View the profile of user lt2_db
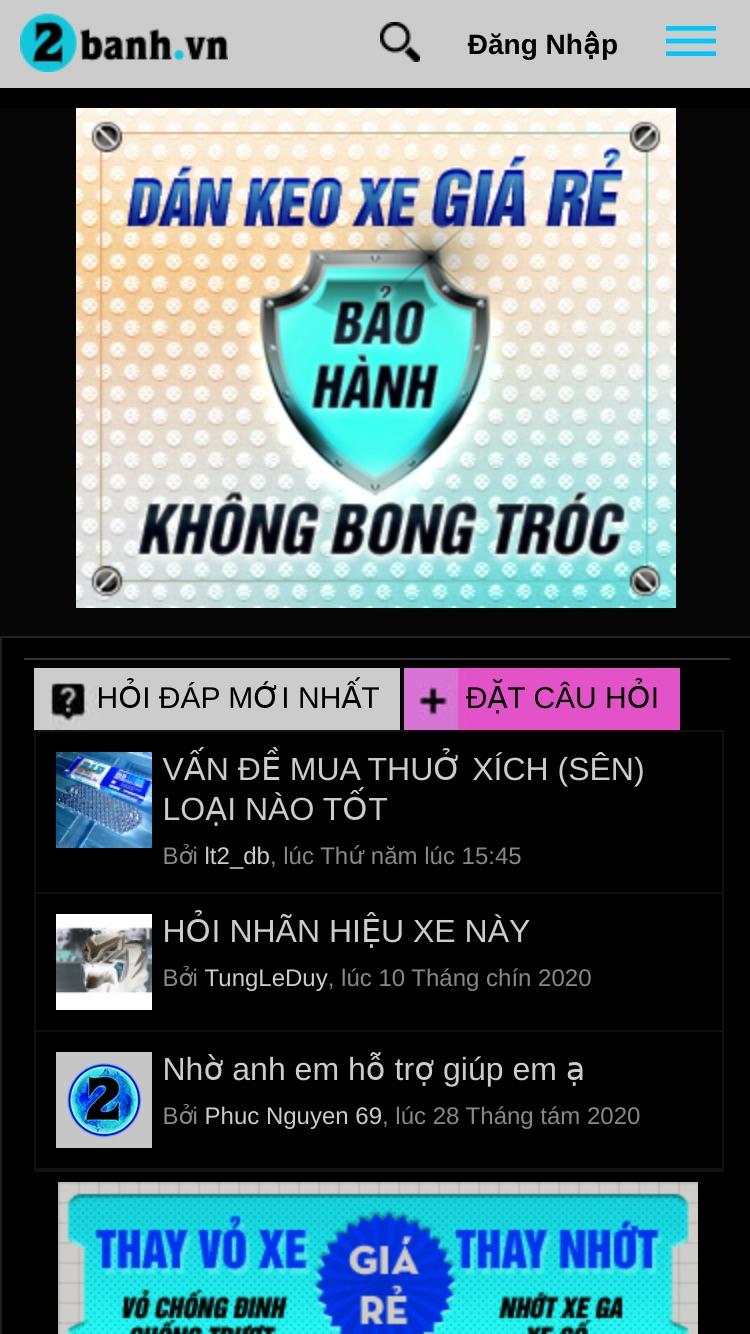 [237, 856]
